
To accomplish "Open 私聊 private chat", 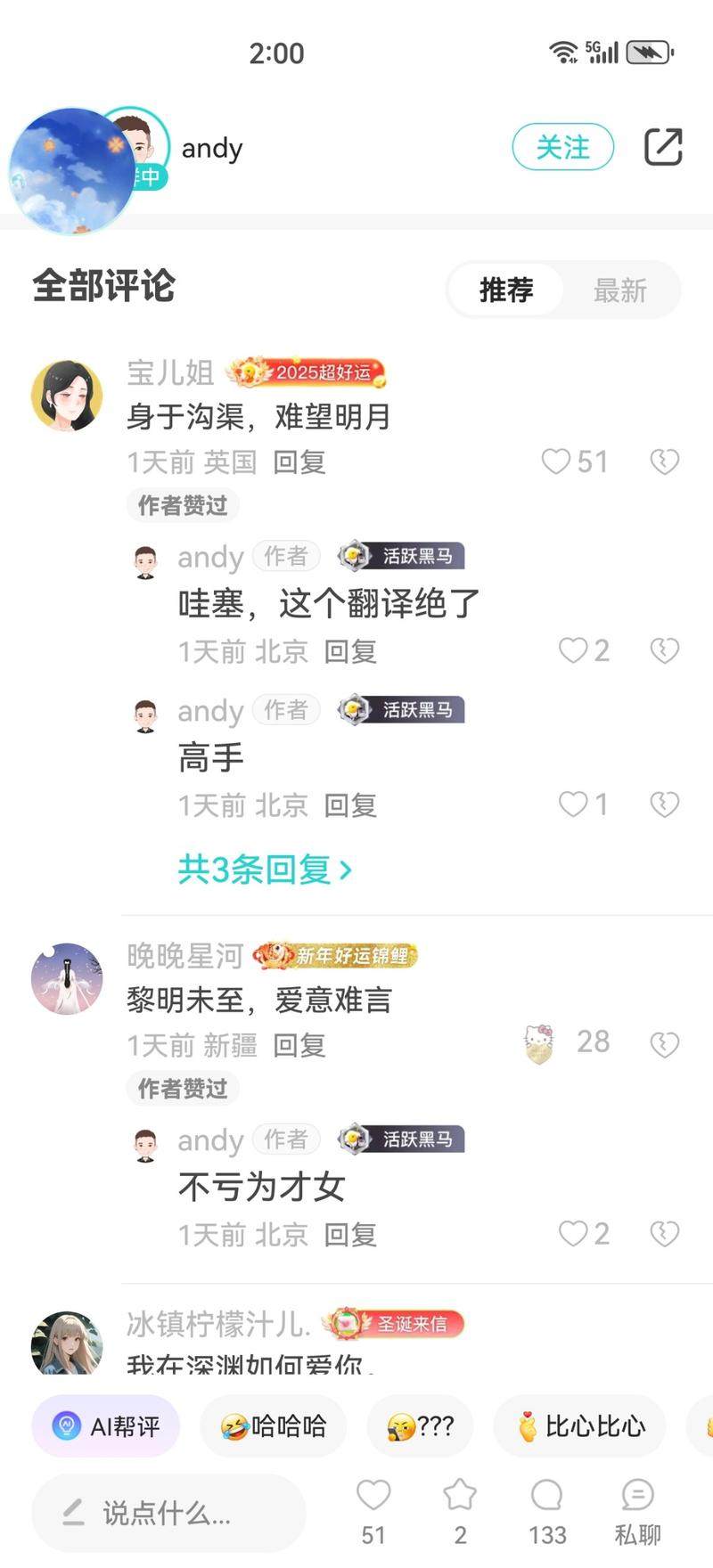I will [x=637, y=1512].
